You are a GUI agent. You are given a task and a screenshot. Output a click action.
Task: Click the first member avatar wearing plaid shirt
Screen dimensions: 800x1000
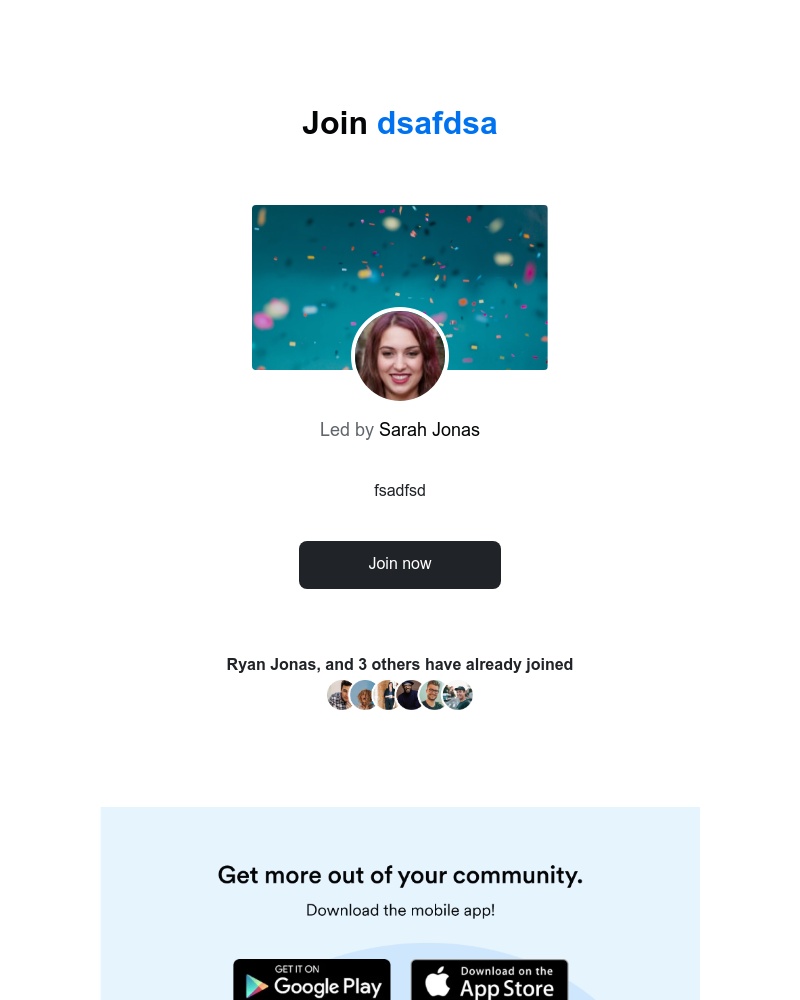341,695
